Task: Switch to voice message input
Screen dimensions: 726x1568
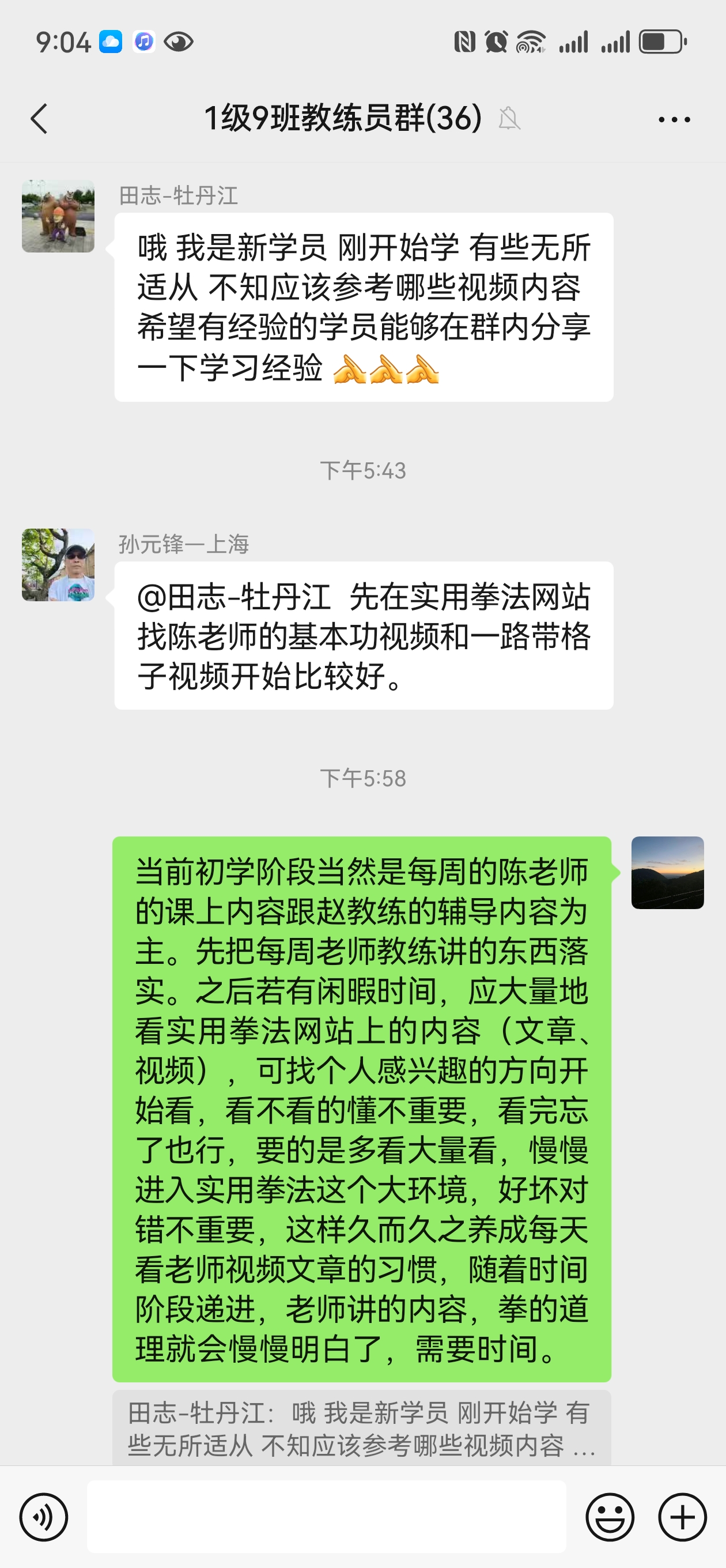Action: 44,1517
